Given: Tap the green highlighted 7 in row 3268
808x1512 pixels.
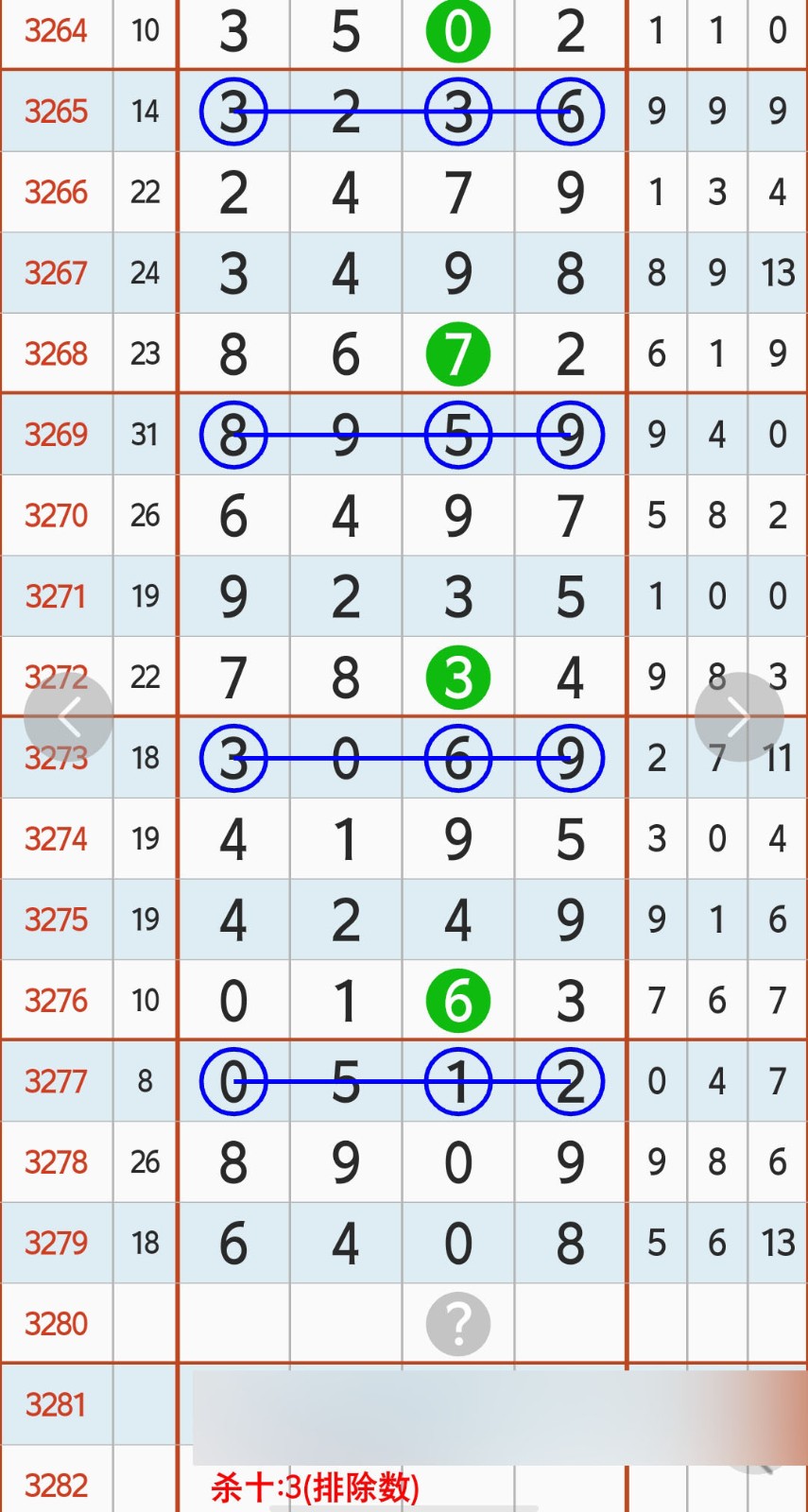Looking at the screenshot, I should pyautogui.click(x=458, y=352).
